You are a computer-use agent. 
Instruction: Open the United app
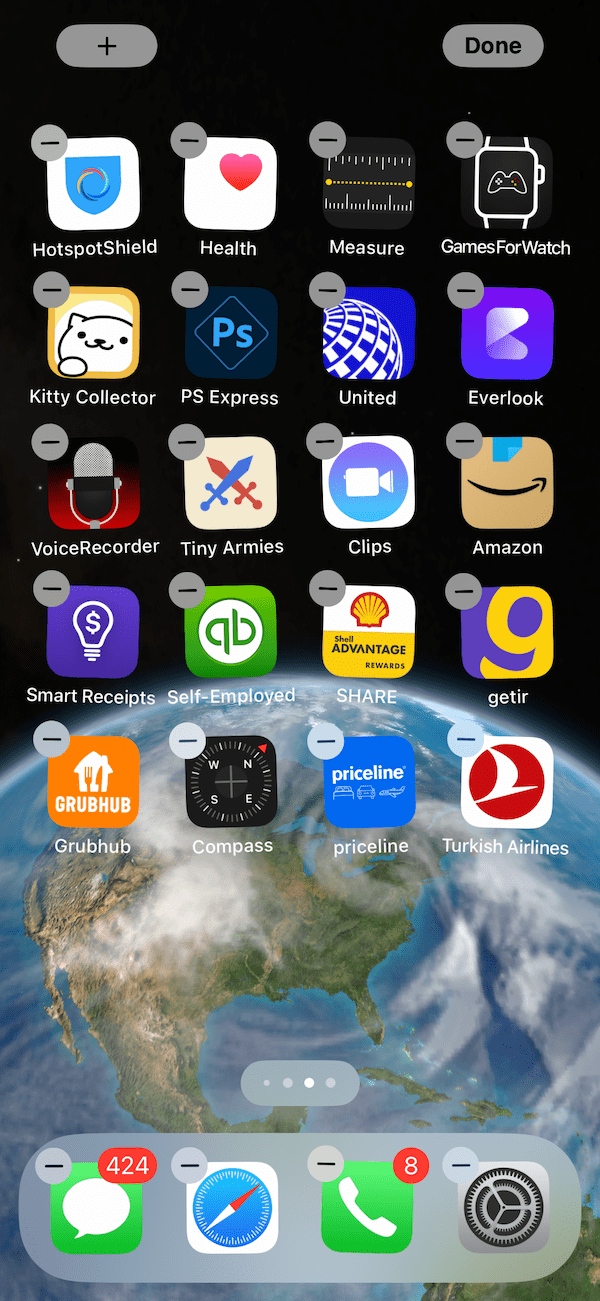click(368, 334)
